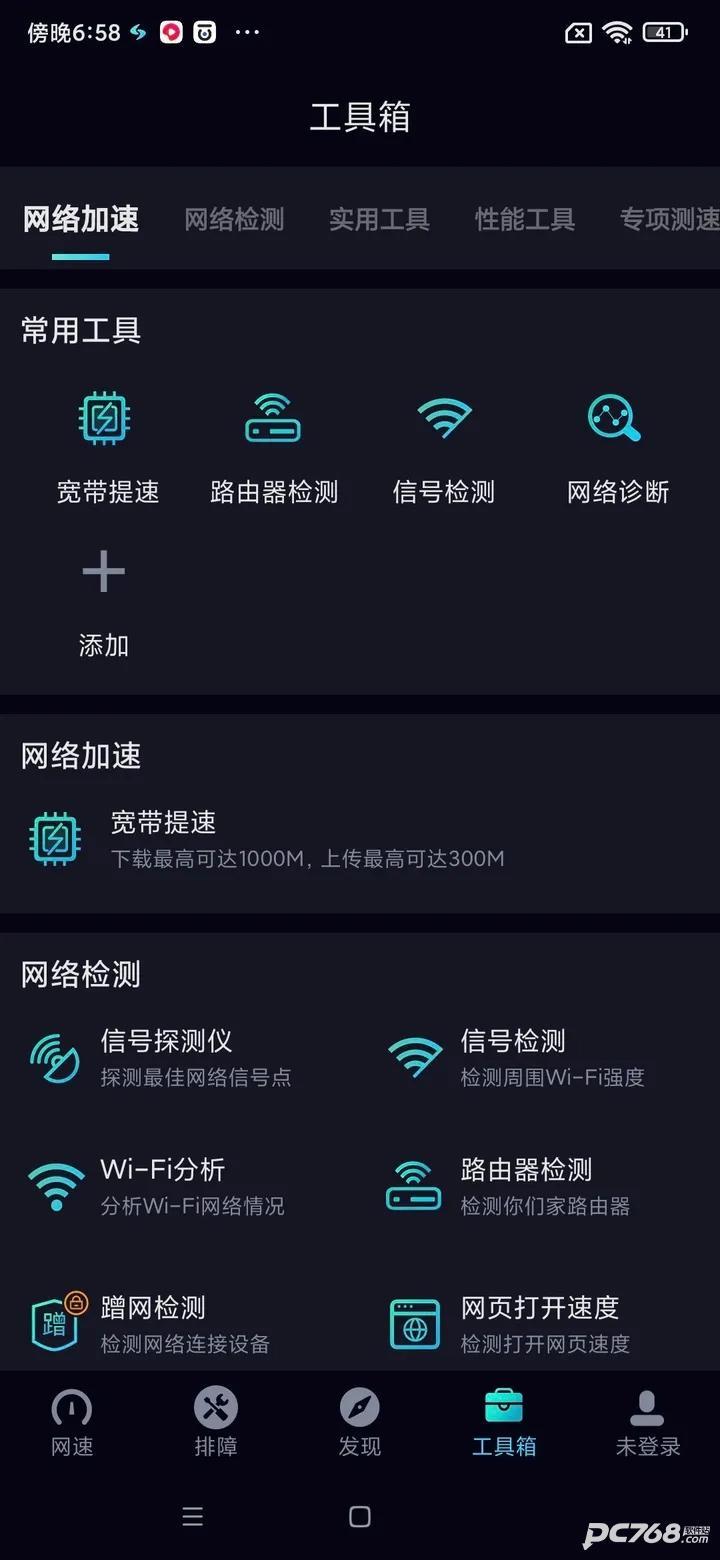Open the 实用工具 tab
This screenshot has height=1560, width=720.
pyautogui.click(x=379, y=220)
